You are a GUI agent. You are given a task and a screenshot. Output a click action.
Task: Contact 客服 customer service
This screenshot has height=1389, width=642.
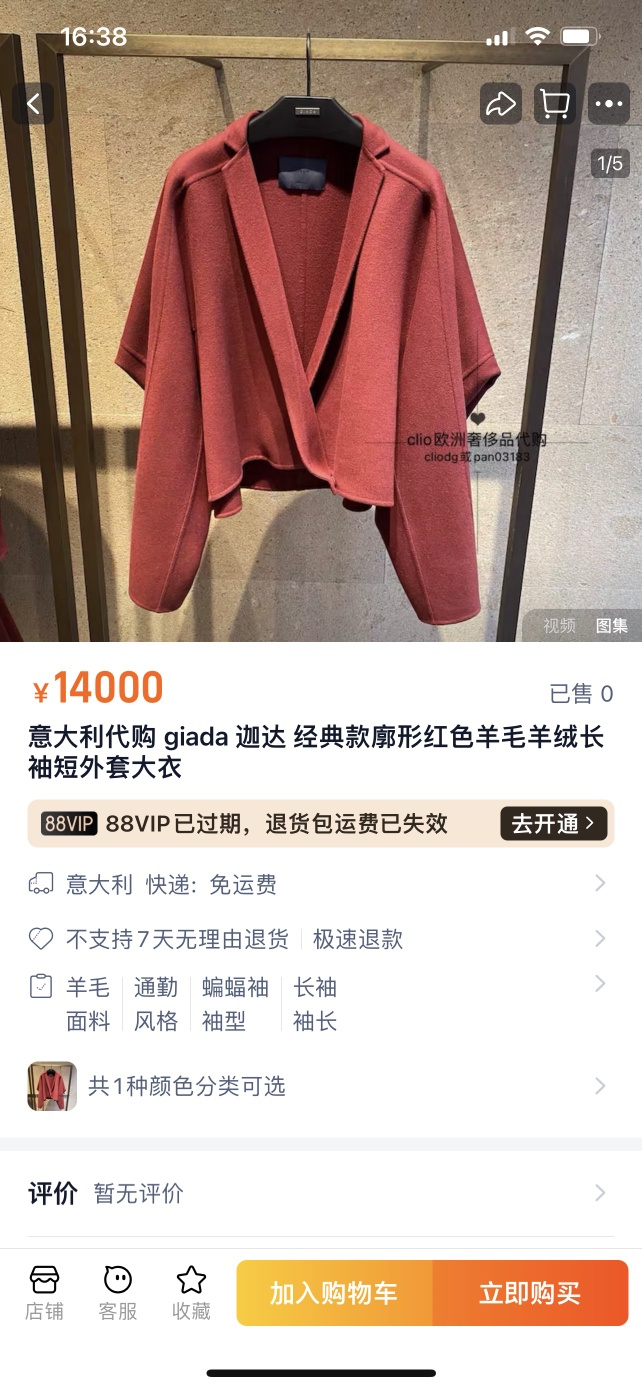pyautogui.click(x=118, y=1292)
